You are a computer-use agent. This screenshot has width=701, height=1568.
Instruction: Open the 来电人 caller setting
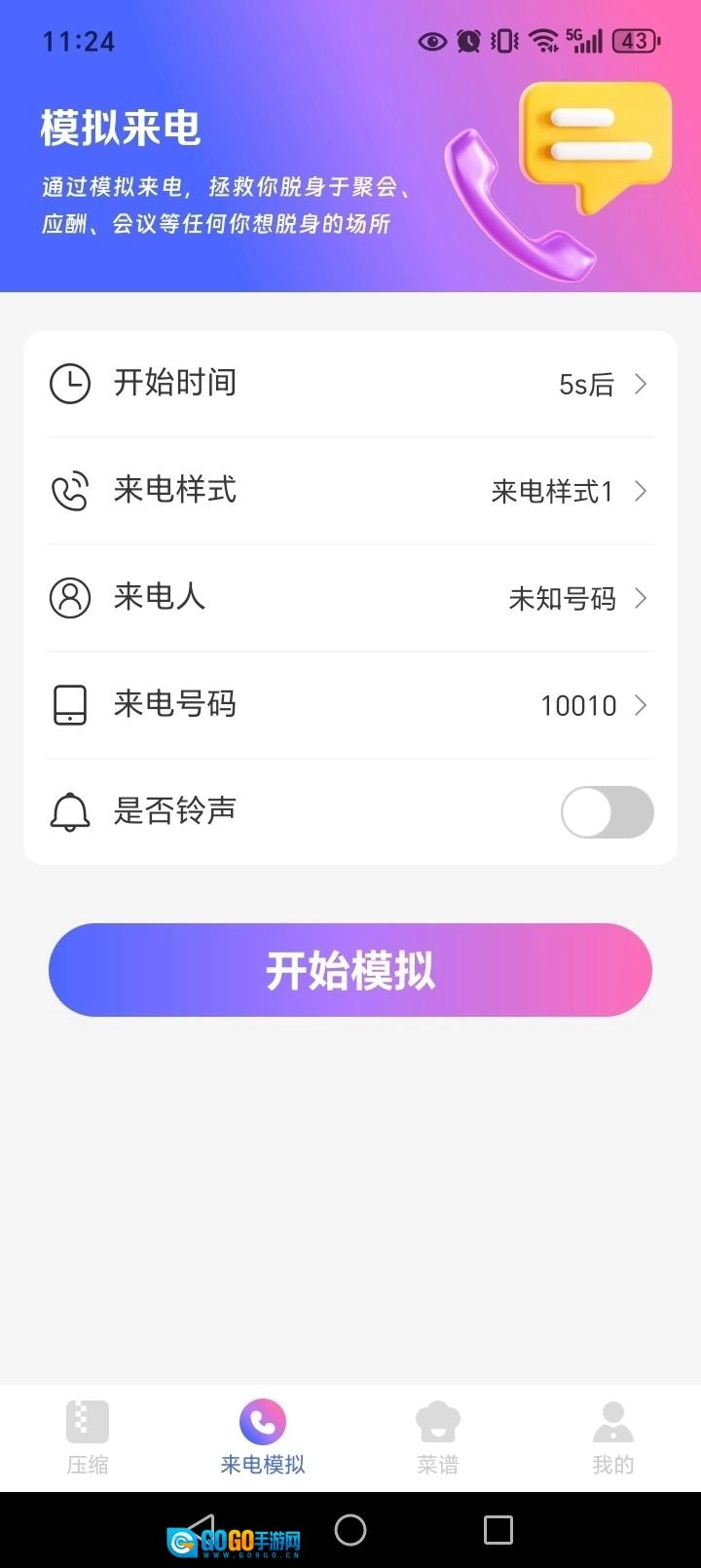tap(350, 598)
